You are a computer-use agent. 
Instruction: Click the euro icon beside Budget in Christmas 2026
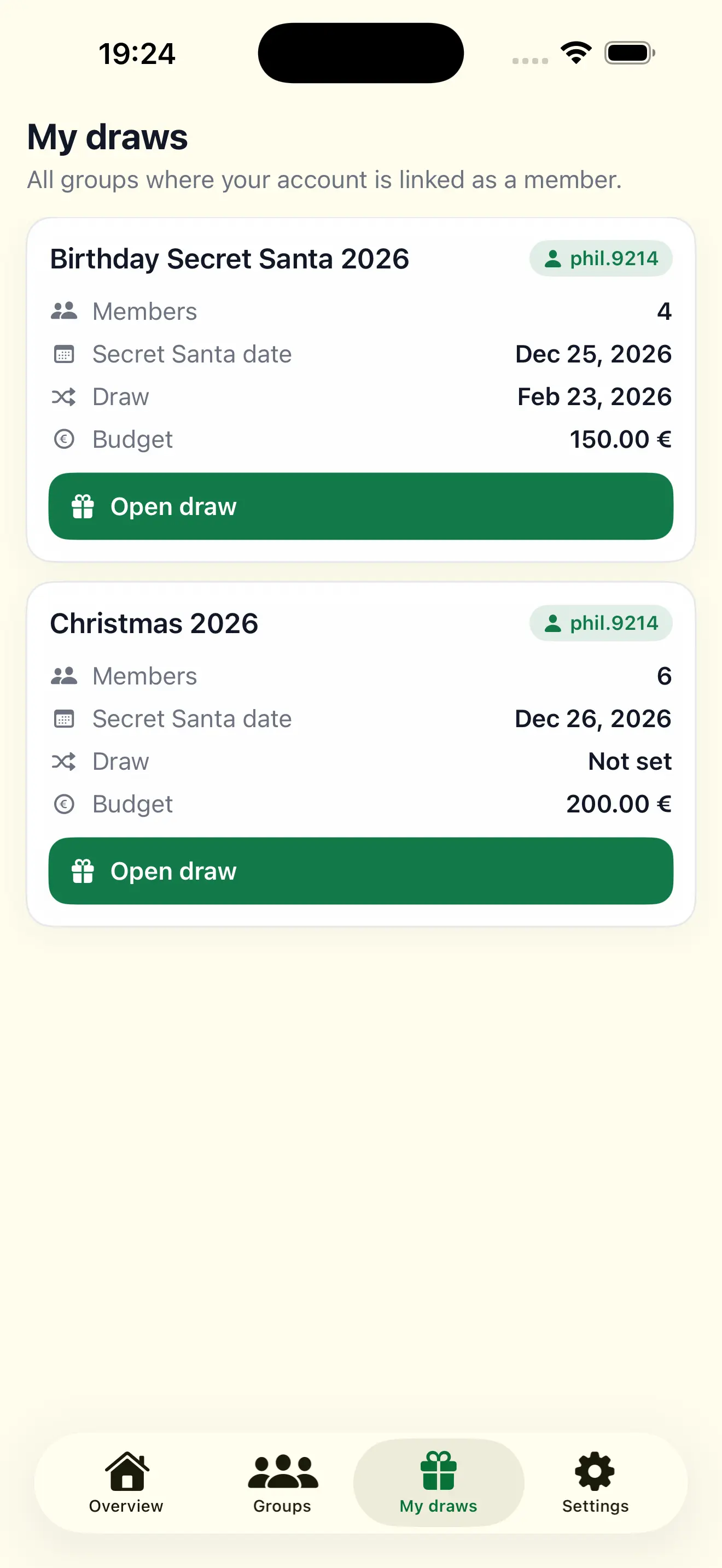click(64, 804)
